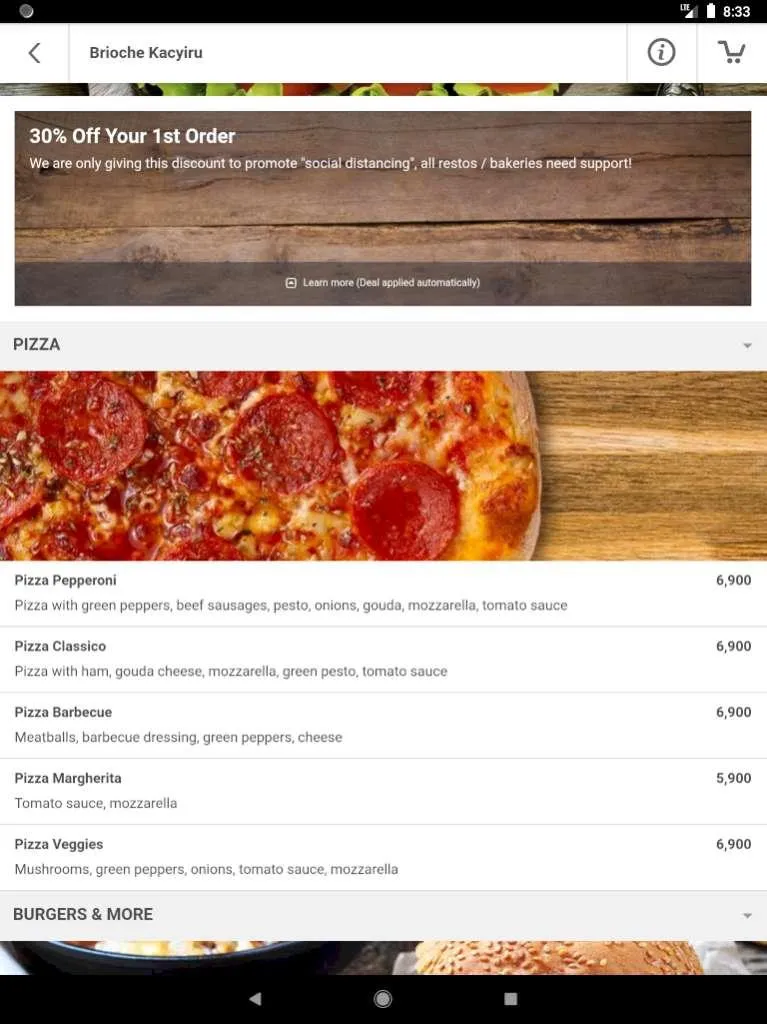Open the restaurant info icon
The height and width of the screenshot is (1024, 767).
coord(660,52)
